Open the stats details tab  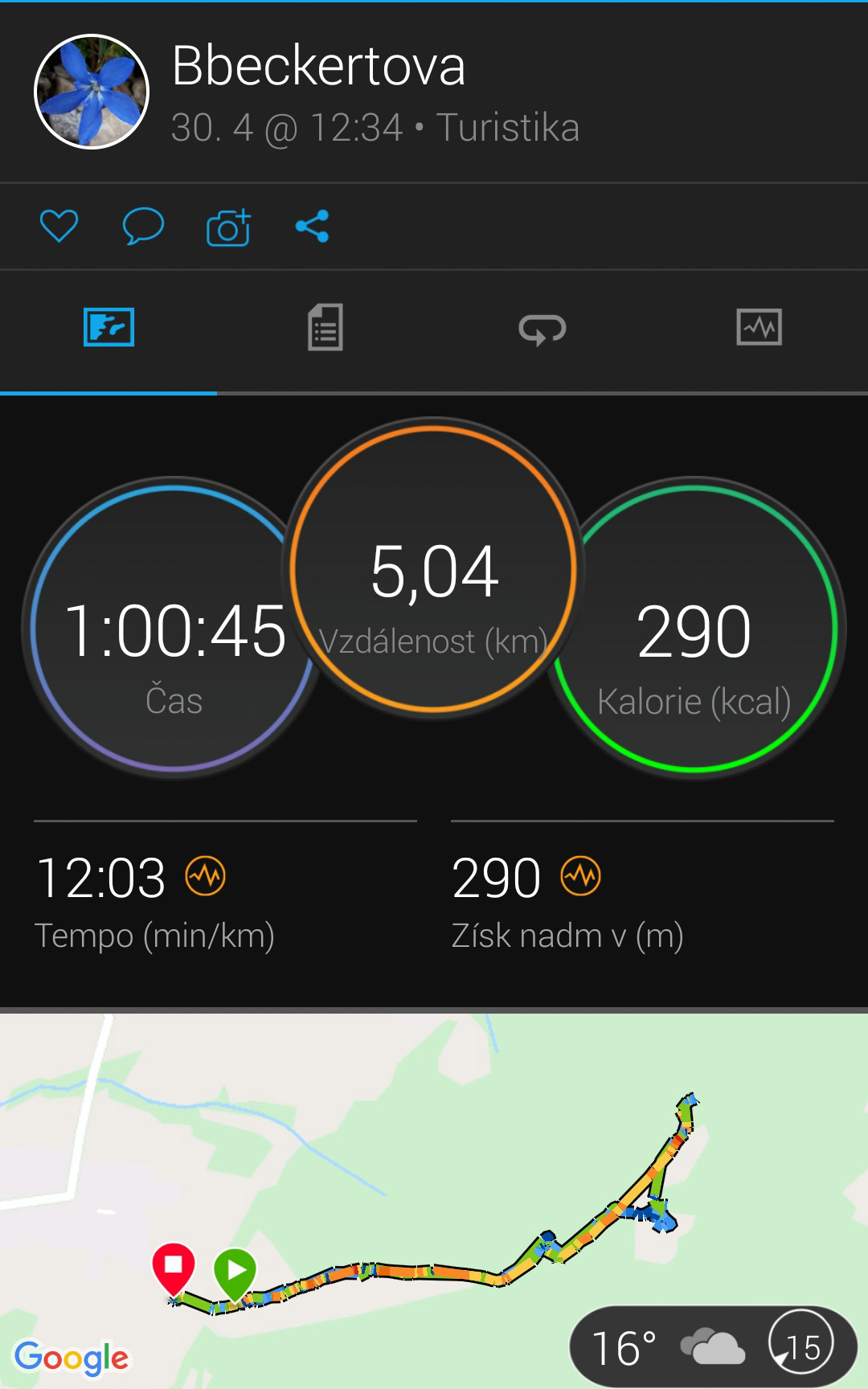click(325, 328)
